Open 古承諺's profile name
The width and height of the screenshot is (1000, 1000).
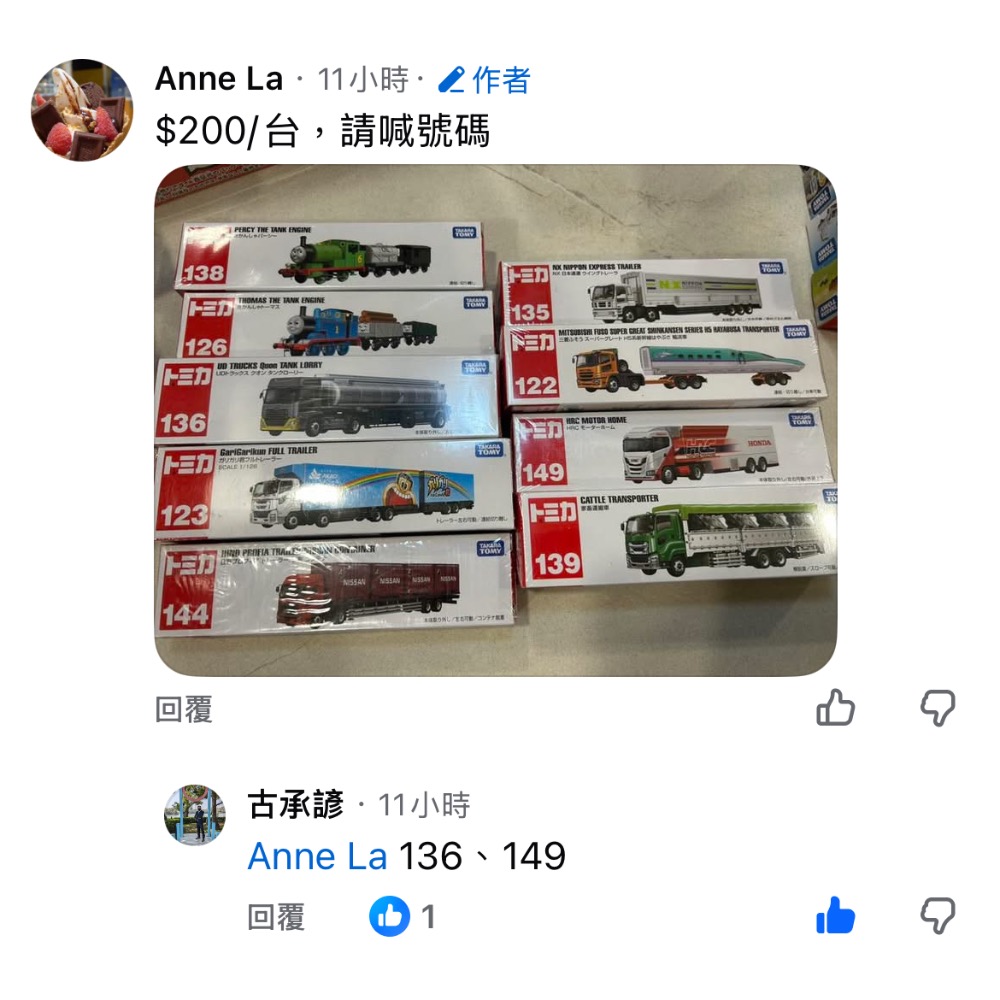click(x=295, y=805)
